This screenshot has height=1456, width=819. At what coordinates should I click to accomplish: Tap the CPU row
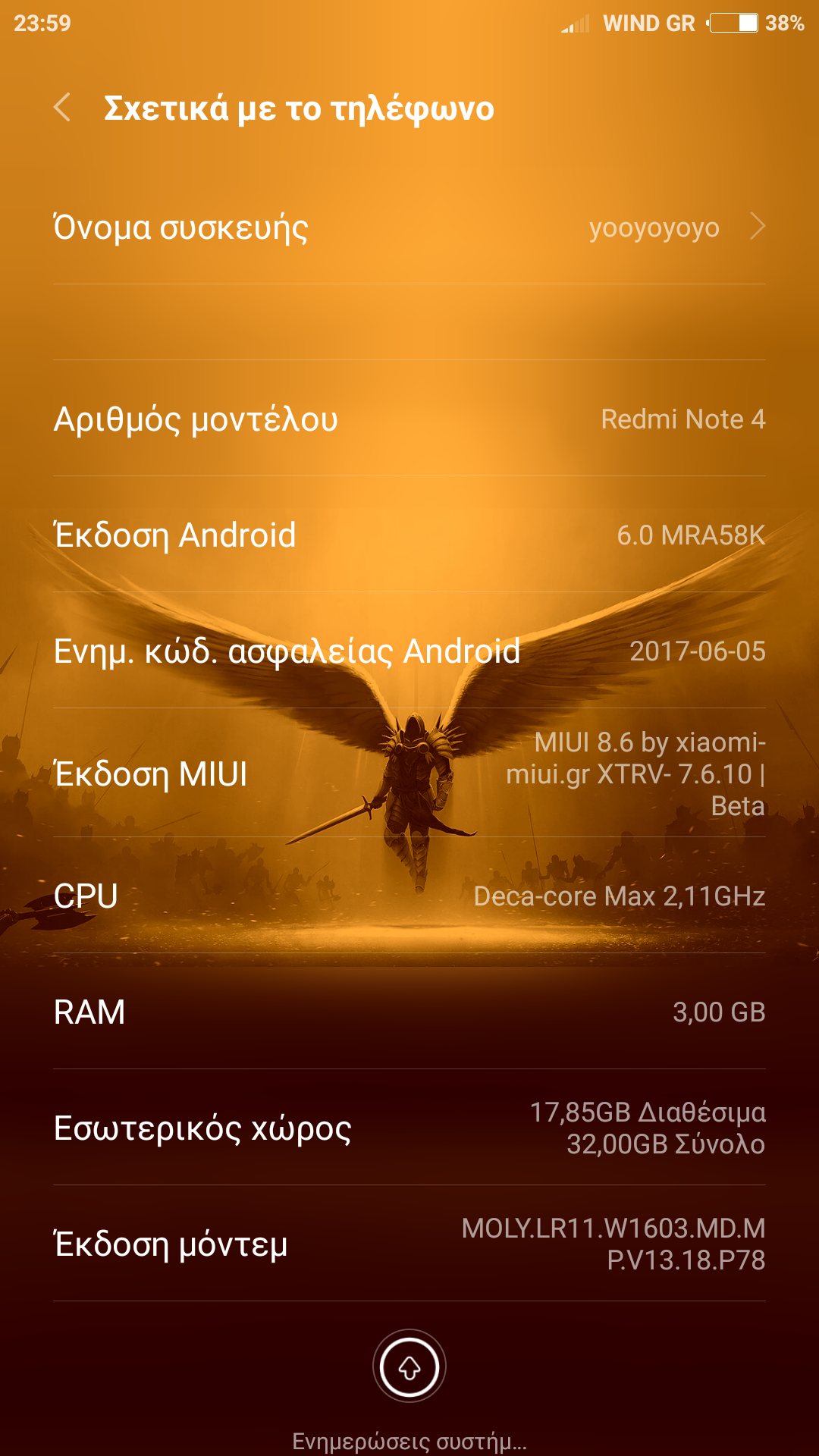coord(409,896)
